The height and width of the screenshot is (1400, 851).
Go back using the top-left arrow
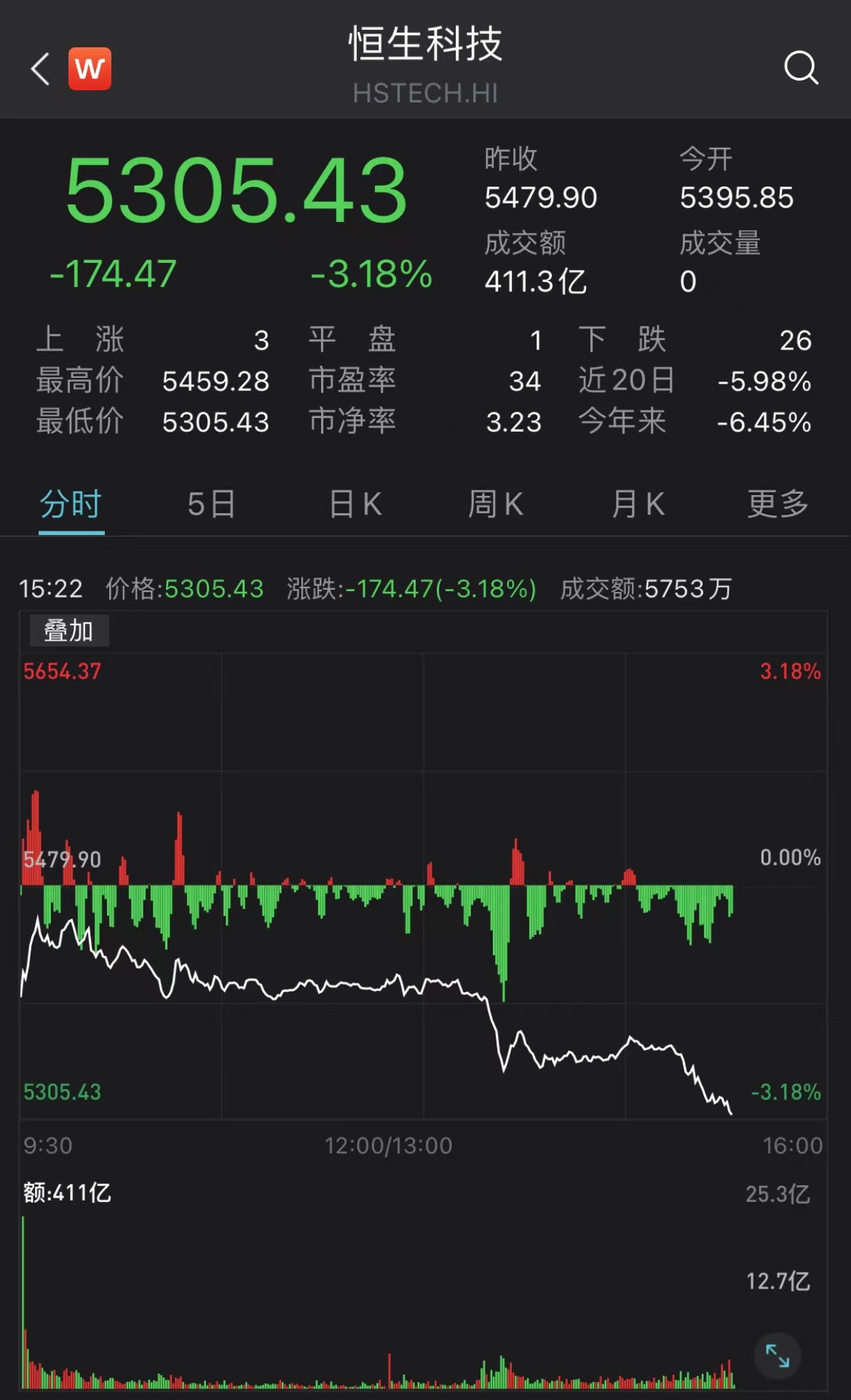(41, 69)
